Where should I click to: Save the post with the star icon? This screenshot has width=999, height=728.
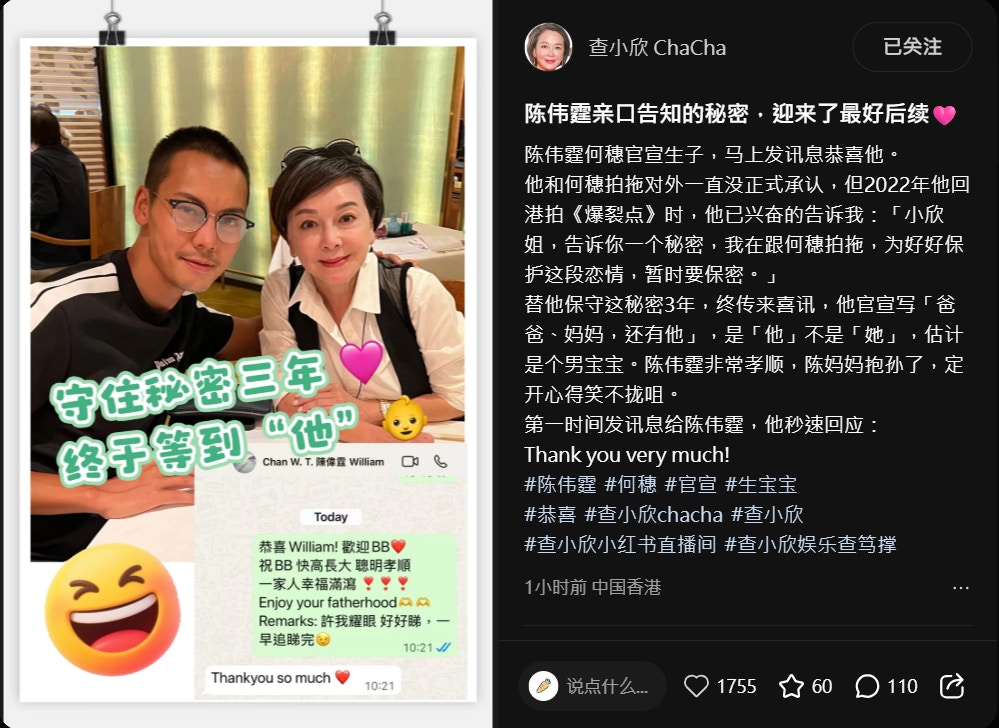click(x=791, y=686)
